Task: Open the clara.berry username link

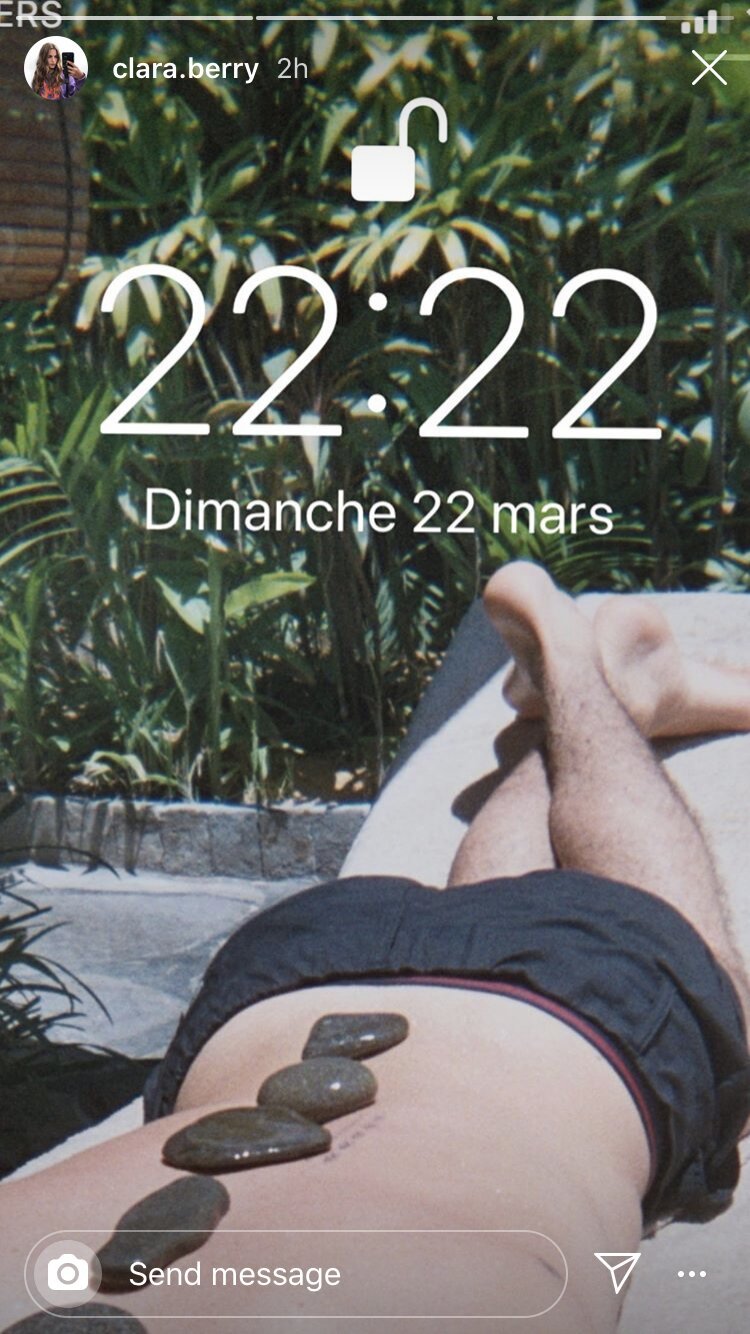Action: tap(186, 69)
